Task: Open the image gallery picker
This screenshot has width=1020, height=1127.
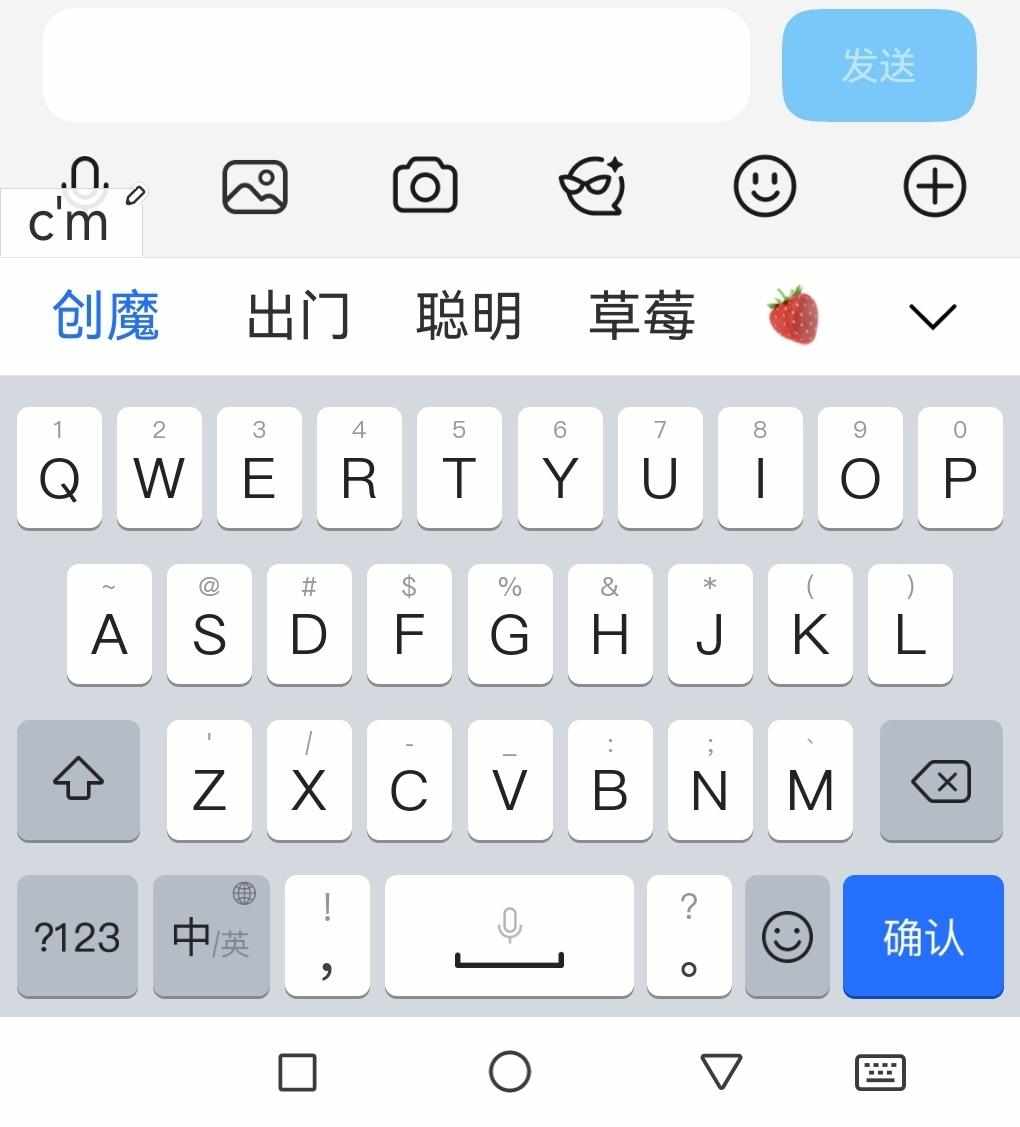Action: pyautogui.click(x=254, y=187)
